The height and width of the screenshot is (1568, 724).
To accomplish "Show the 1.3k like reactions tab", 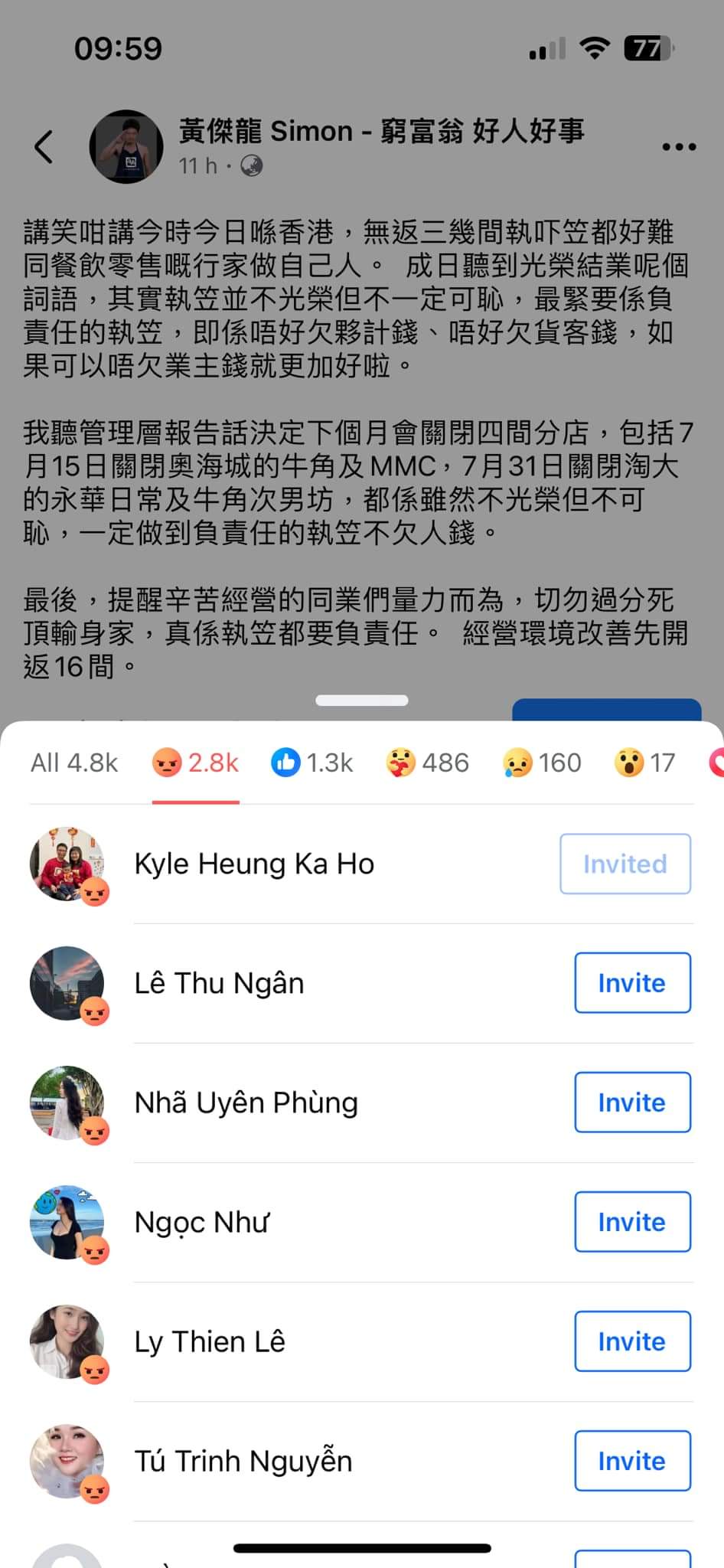I will pyautogui.click(x=311, y=763).
